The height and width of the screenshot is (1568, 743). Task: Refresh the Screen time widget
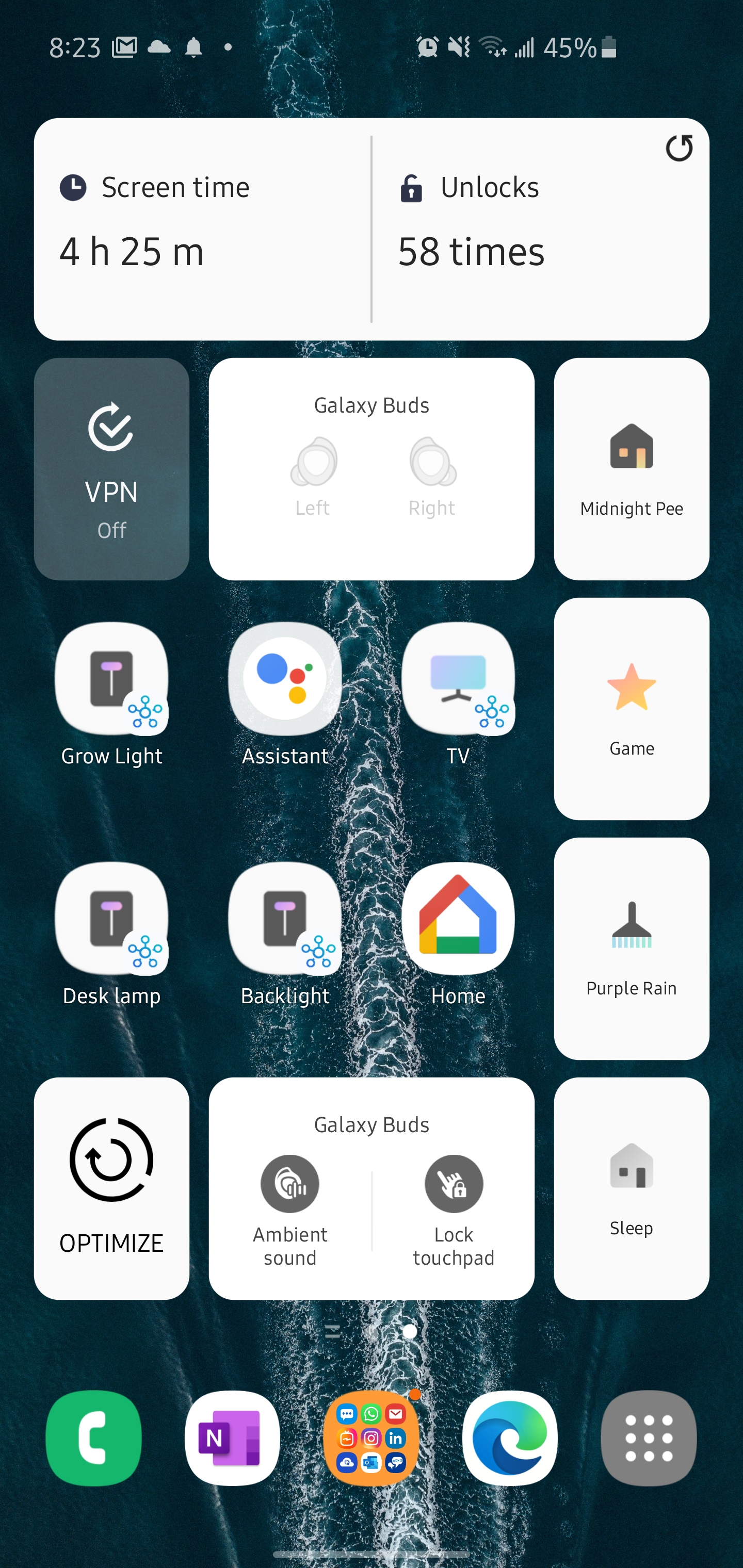680,148
